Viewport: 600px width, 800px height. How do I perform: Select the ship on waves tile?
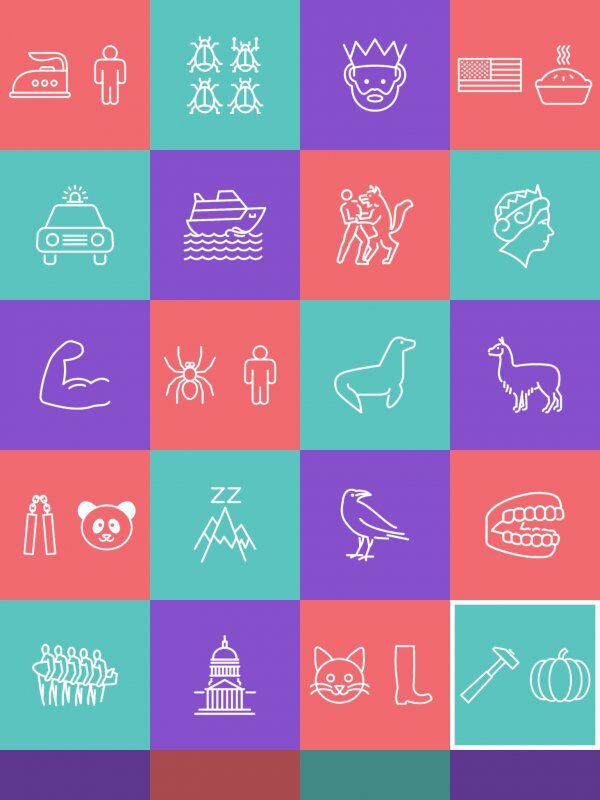point(225,225)
